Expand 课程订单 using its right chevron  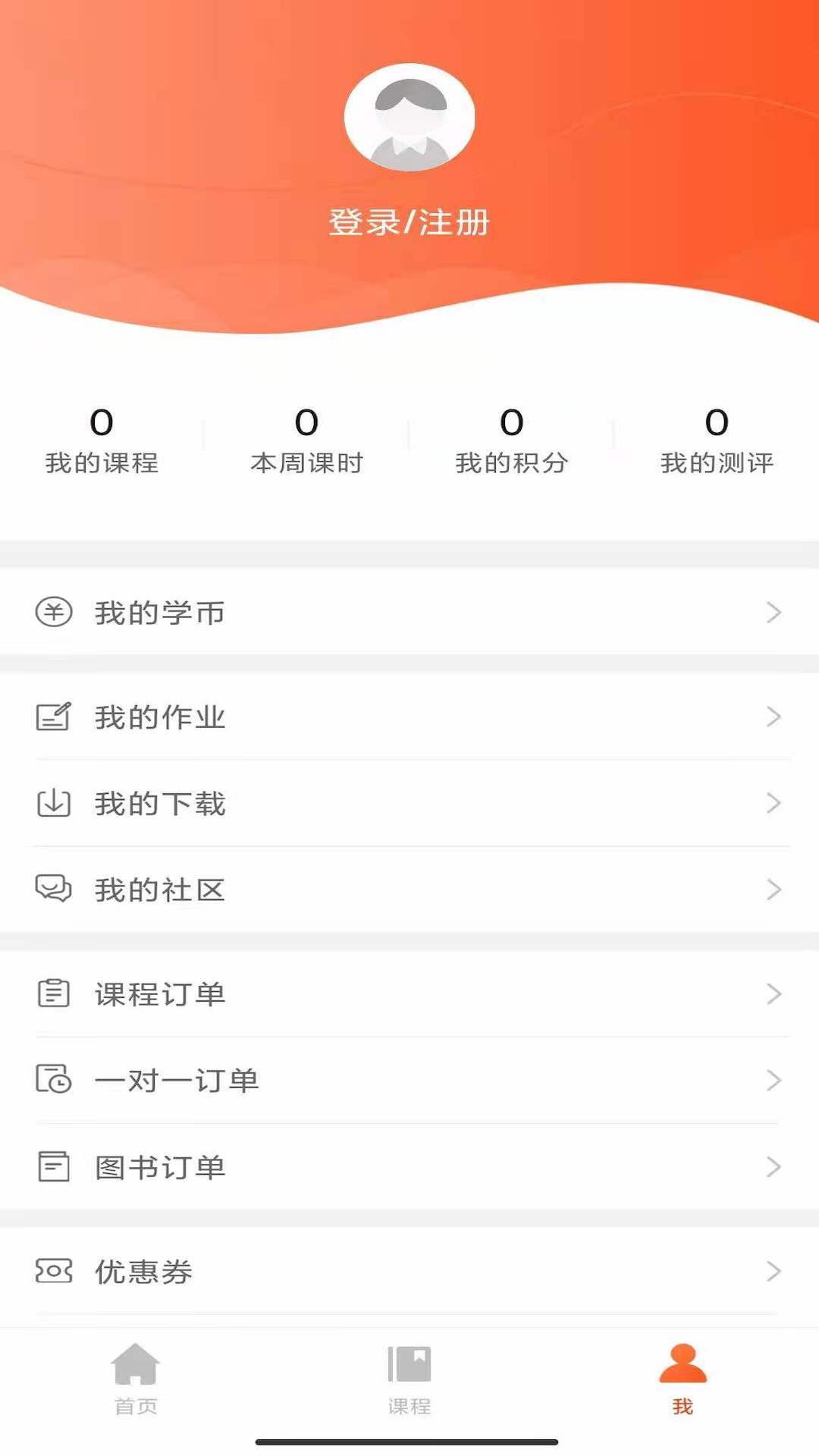pyautogui.click(x=774, y=994)
